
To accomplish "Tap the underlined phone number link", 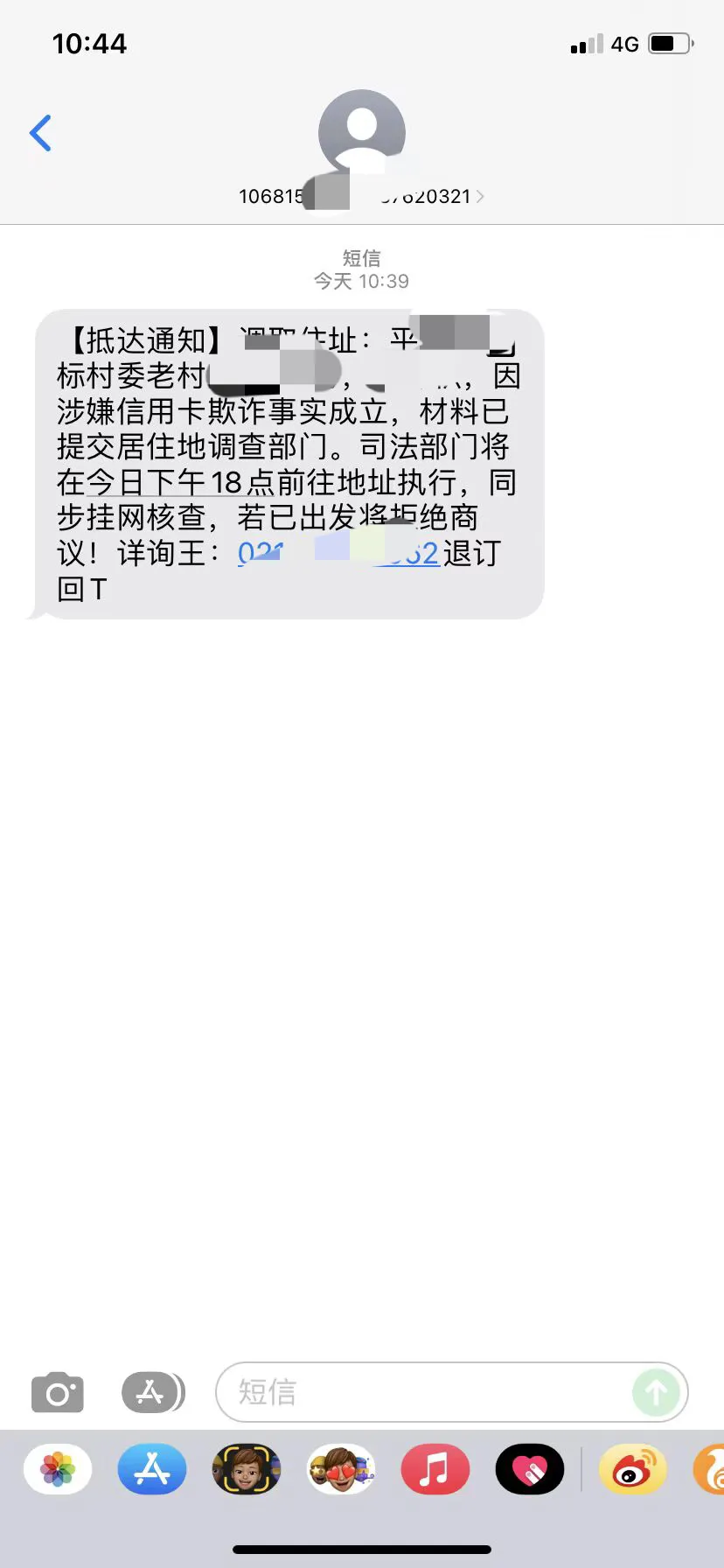I will tap(338, 553).
